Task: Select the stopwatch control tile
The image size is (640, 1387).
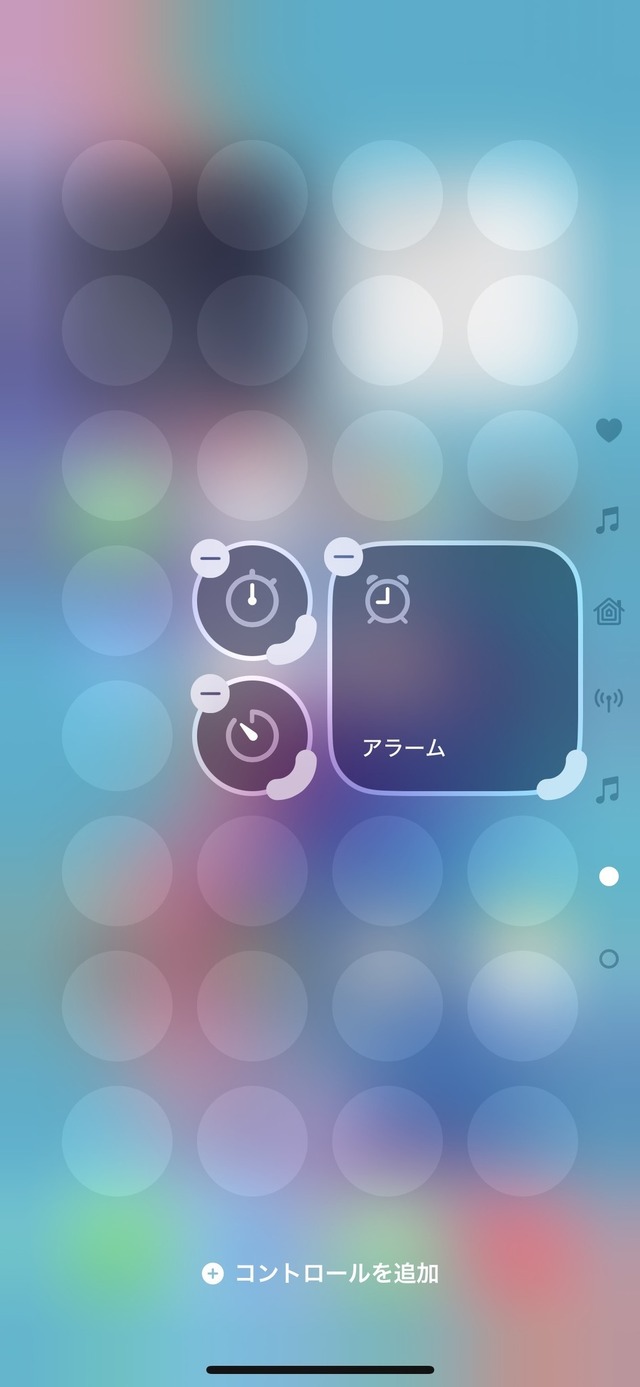Action: point(251,601)
